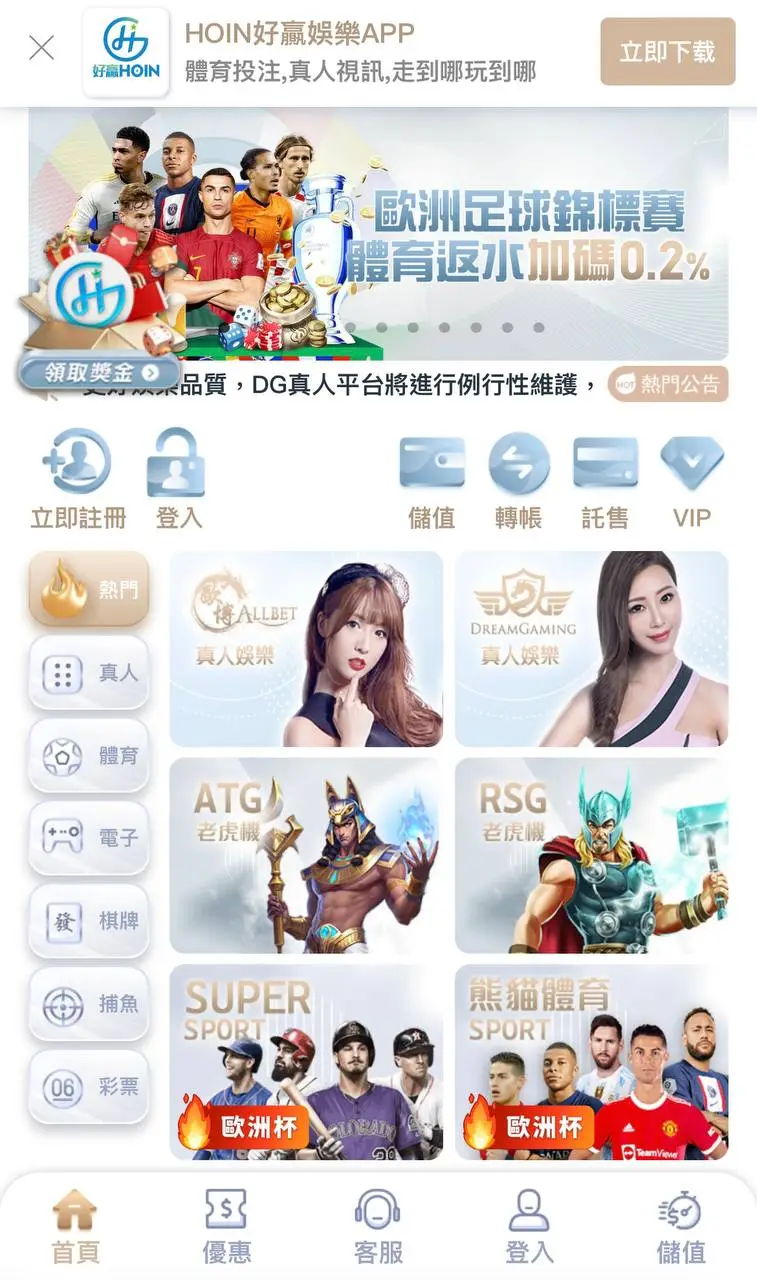Screen dimensions: 757x1280
Task: Open the ALLBET 真人娛樂 game thumbnail
Action: (306, 648)
